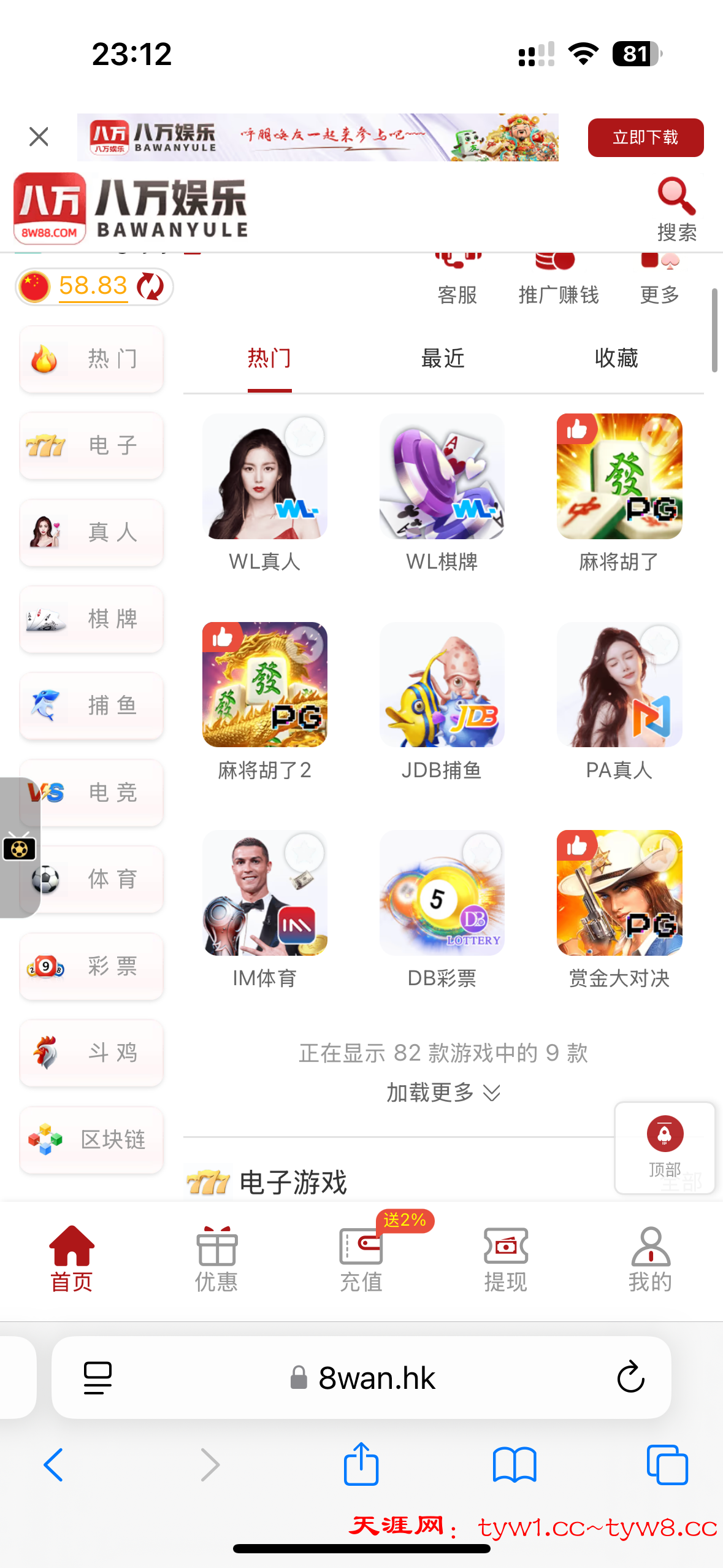Switch to the 收藏 tab
The height and width of the screenshot is (1568, 723).
616,358
